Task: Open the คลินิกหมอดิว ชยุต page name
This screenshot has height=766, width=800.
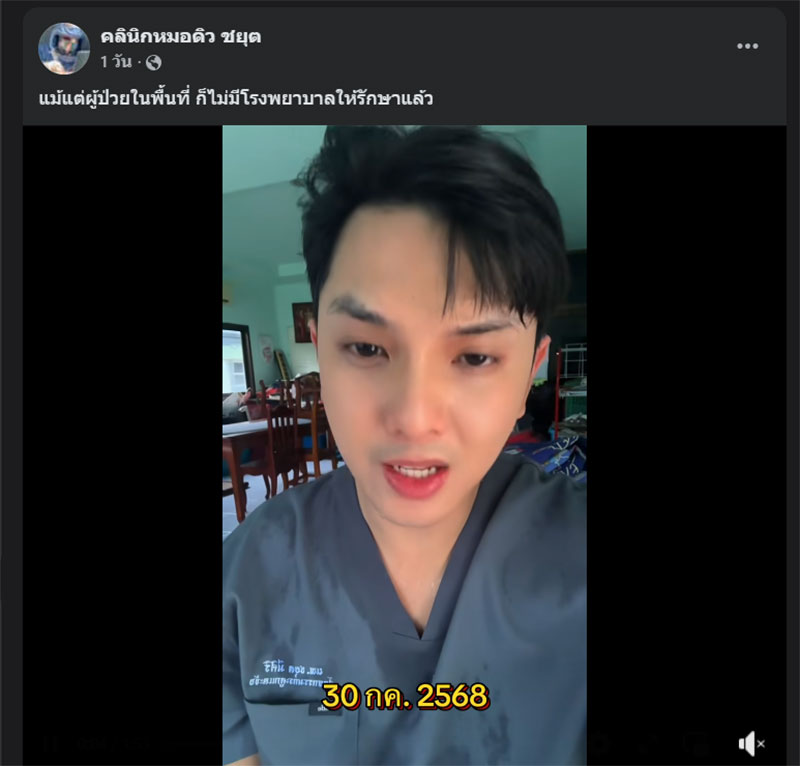Action: tap(181, 37)
